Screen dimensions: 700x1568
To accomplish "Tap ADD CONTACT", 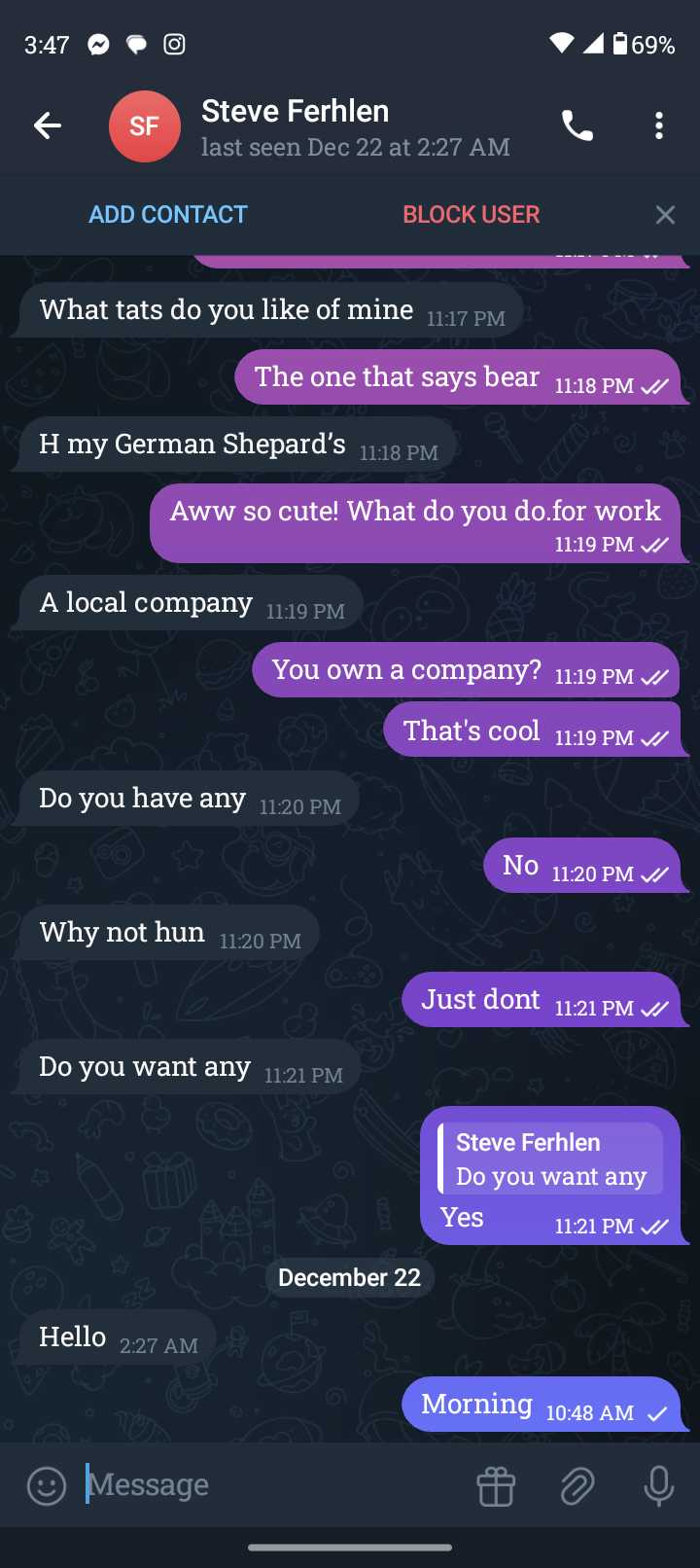I will point(168,214).
